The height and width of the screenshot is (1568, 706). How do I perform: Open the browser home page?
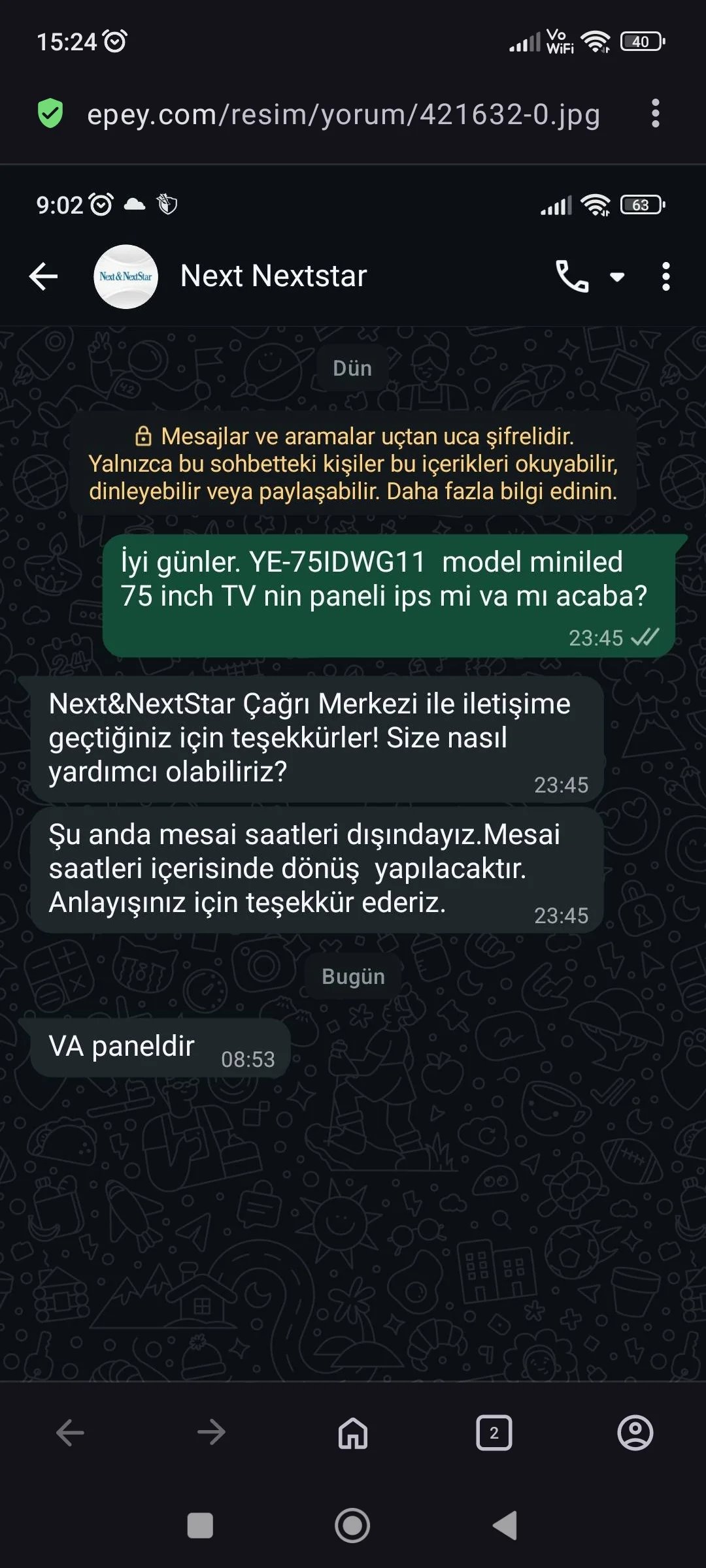click(353, 1433)
